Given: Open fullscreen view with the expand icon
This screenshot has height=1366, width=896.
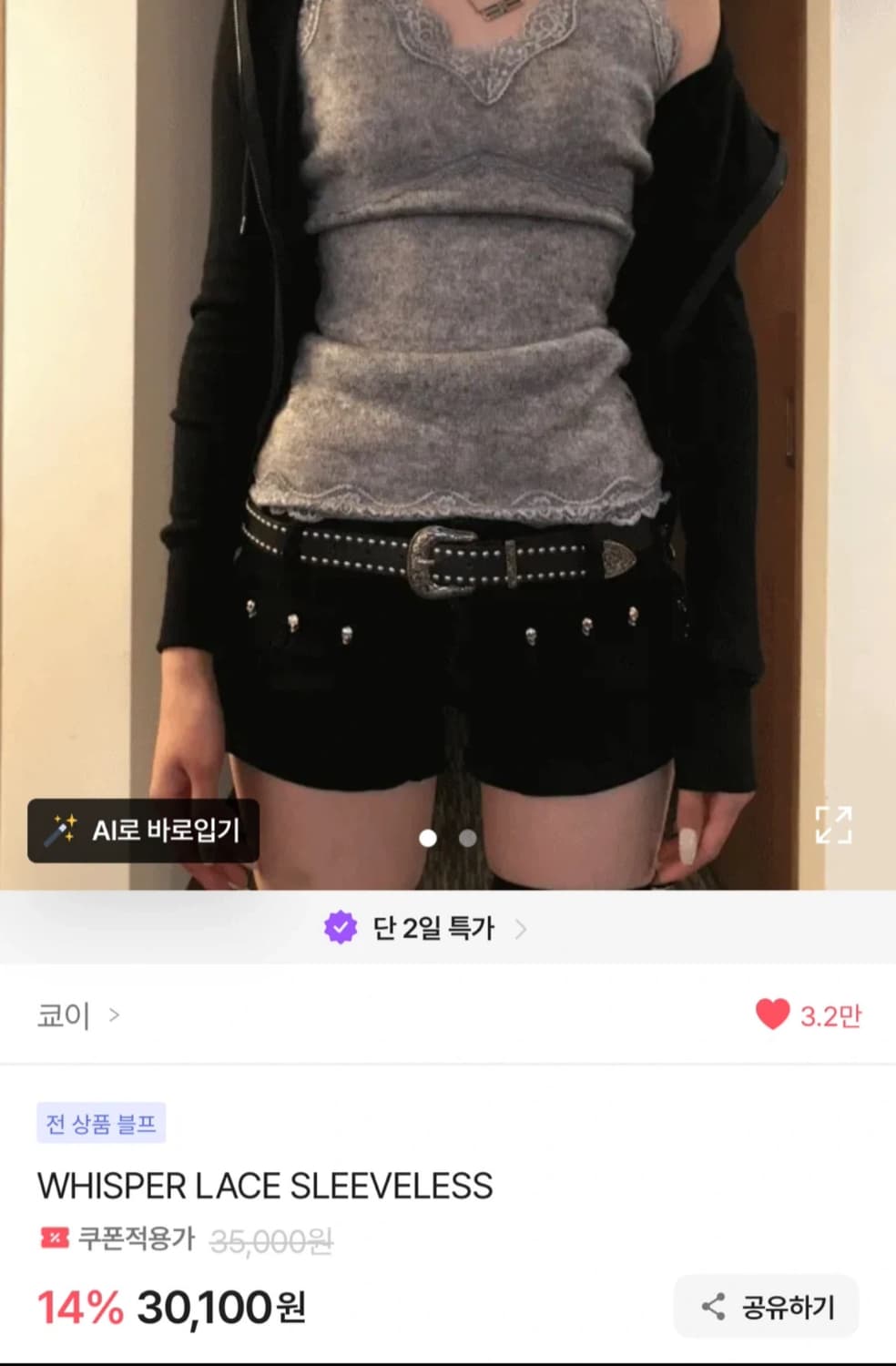Looking at the screenshot, I should pos(836,827).
